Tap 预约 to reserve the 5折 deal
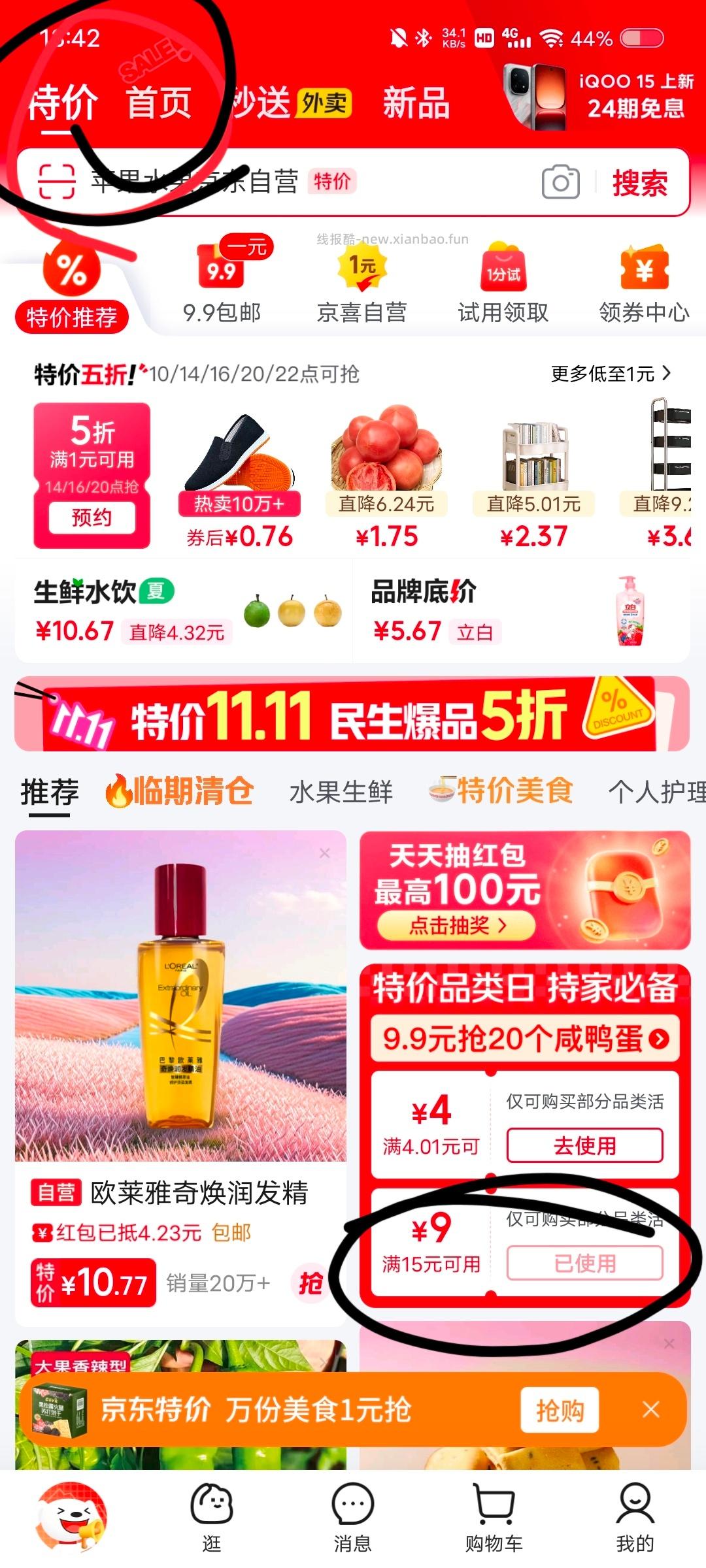706x1568 pixels. click(94, 519)
